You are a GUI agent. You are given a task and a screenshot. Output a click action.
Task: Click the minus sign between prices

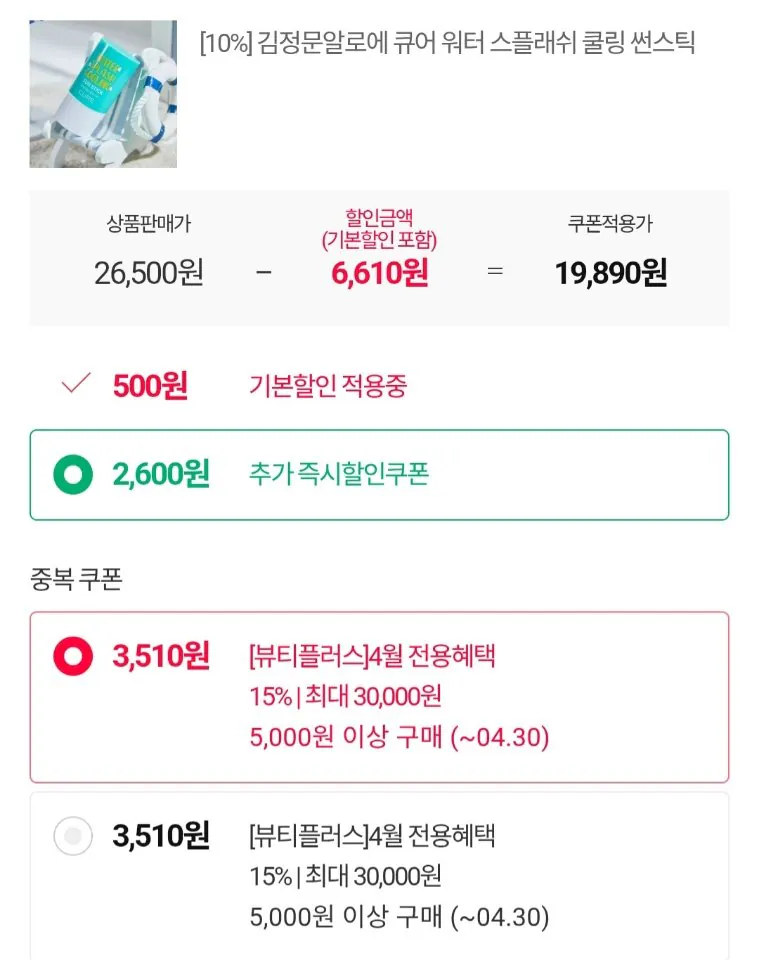tap(262, 269)
